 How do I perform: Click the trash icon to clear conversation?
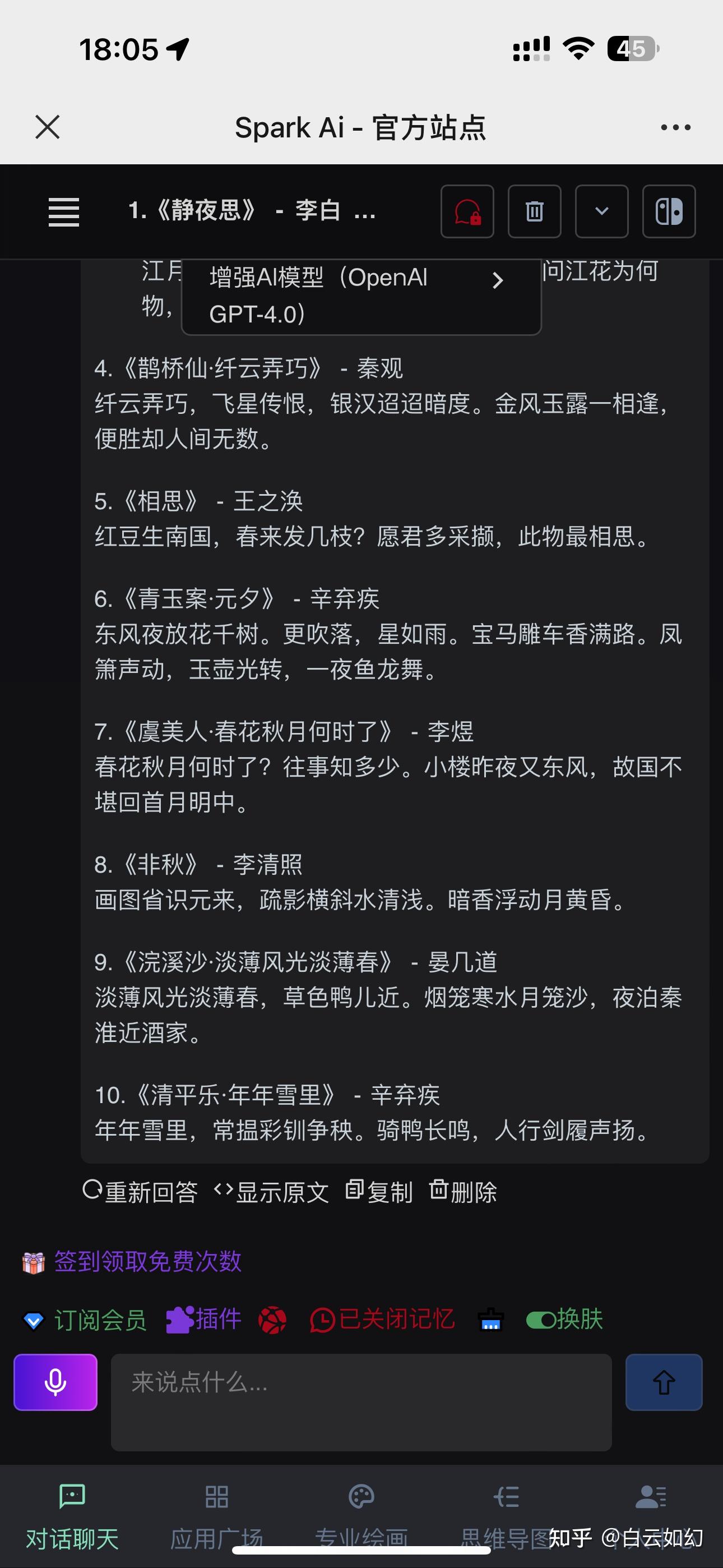coord(534,212)
